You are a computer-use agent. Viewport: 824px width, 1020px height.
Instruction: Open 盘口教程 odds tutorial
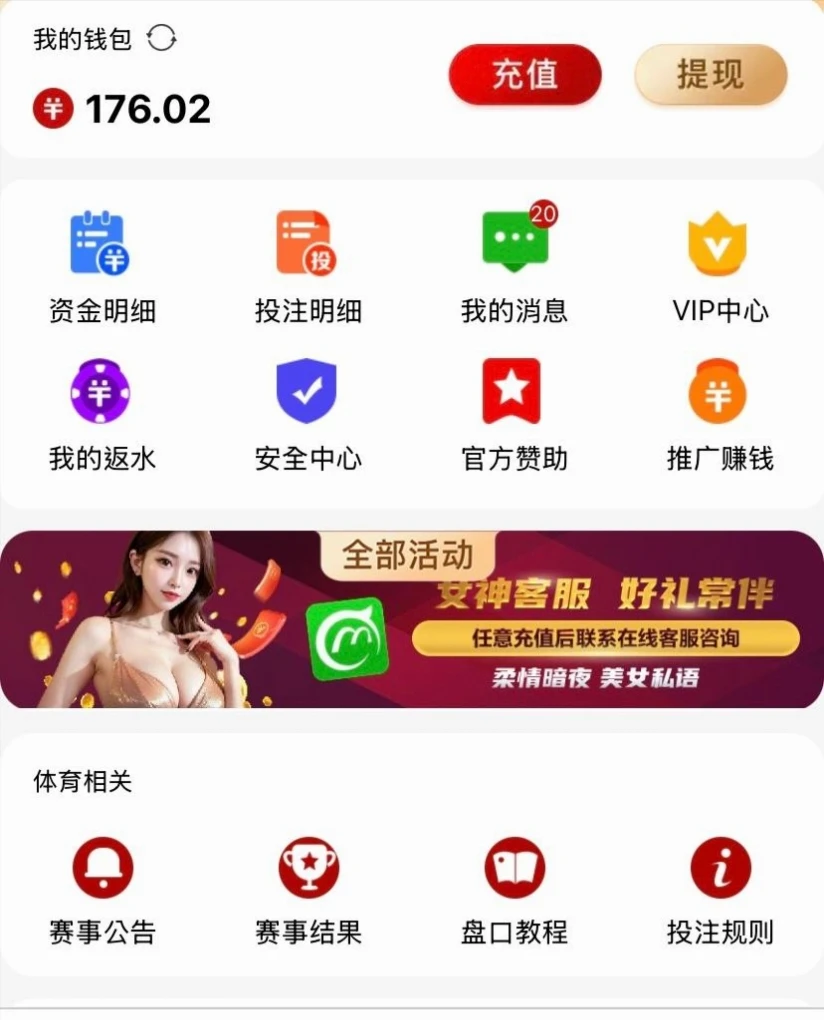coord(514,890)
